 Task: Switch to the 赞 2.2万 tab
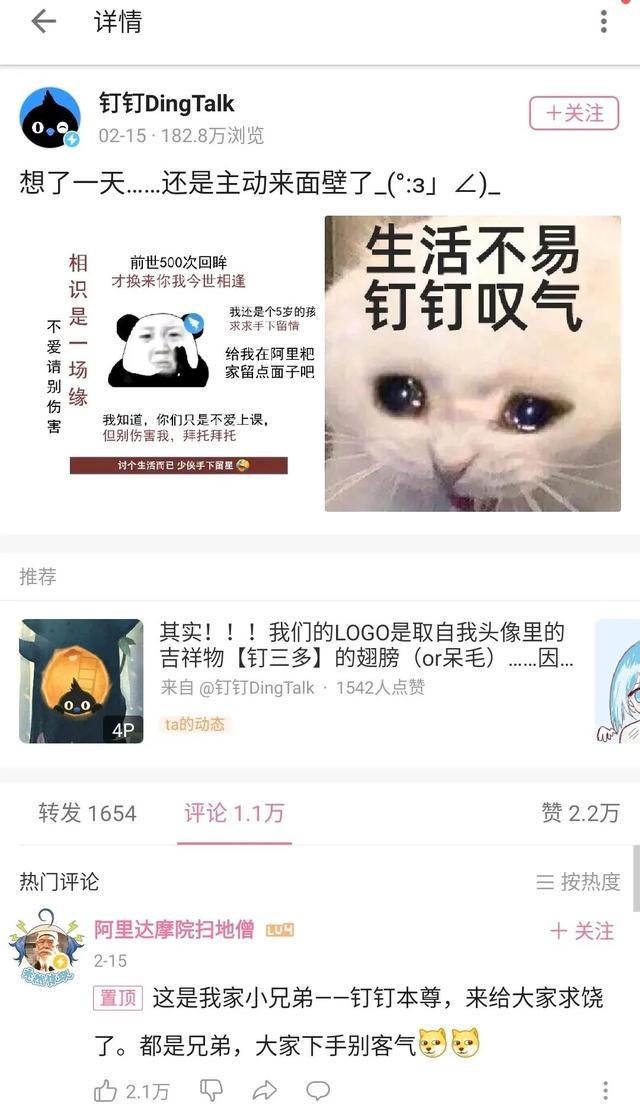tap(580, 813)
